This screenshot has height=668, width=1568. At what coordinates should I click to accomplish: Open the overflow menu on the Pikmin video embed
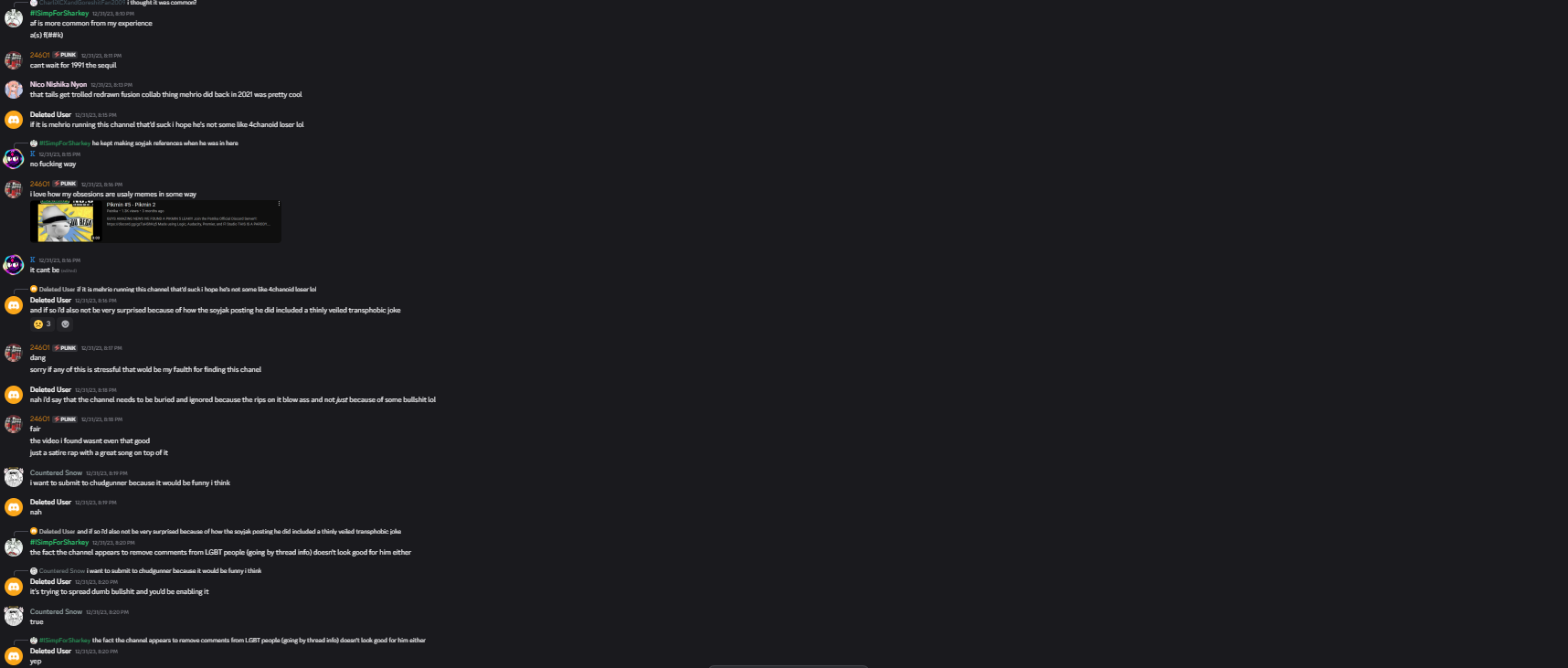point(279,204)
